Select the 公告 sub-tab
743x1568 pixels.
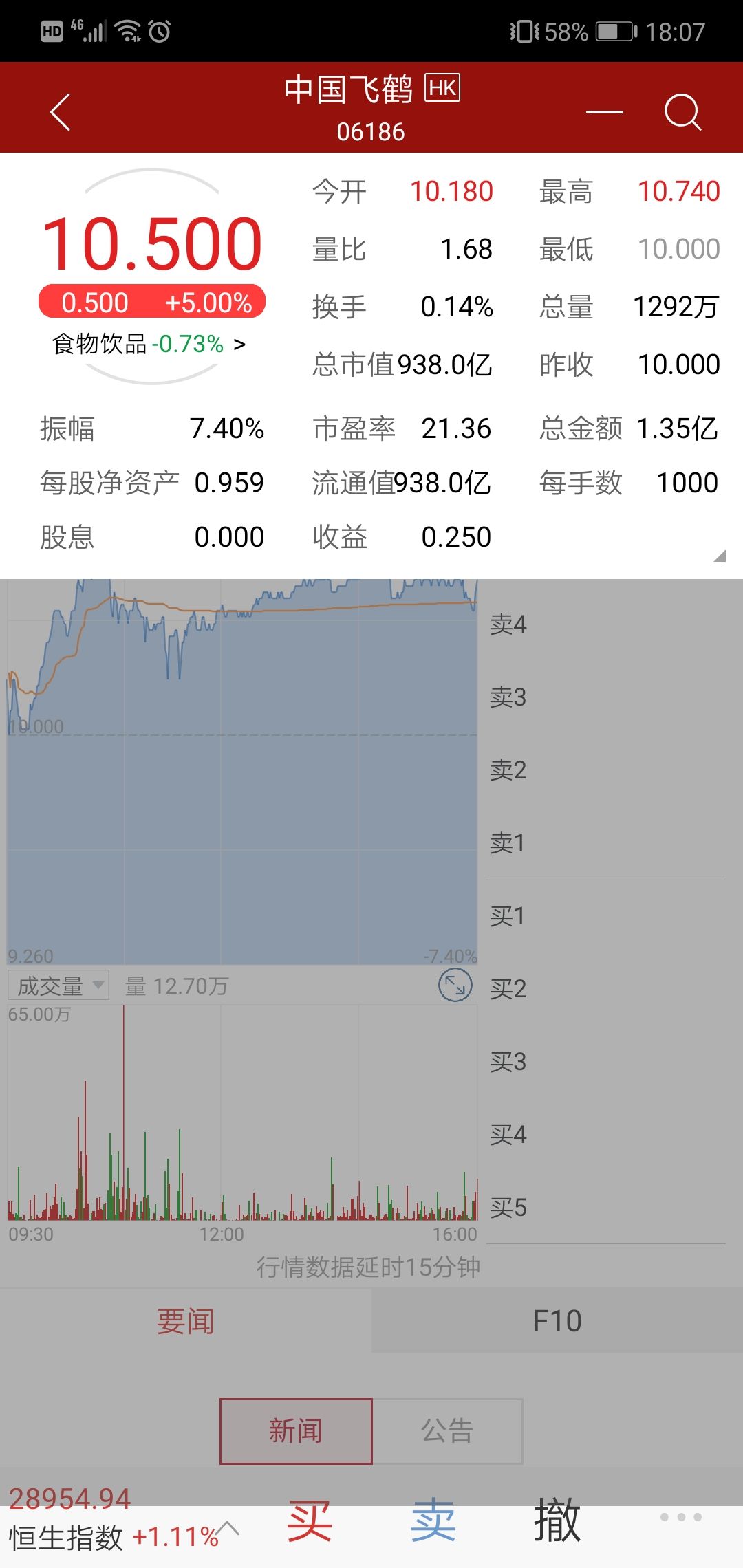click(447, 1430)
